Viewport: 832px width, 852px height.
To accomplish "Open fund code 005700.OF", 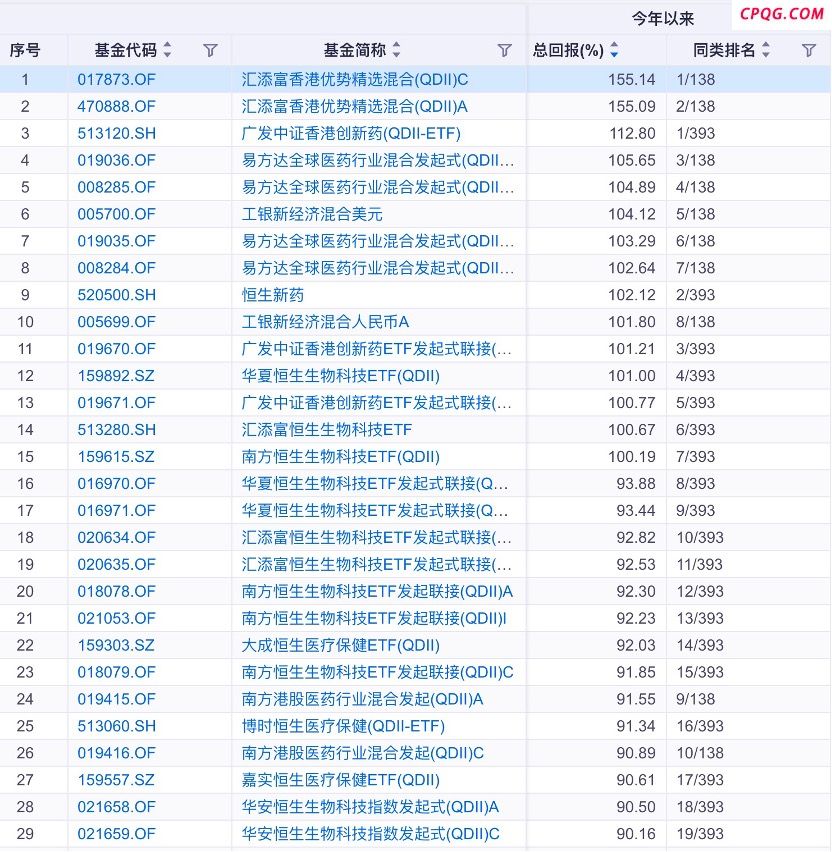I will (x=117, y=214).
